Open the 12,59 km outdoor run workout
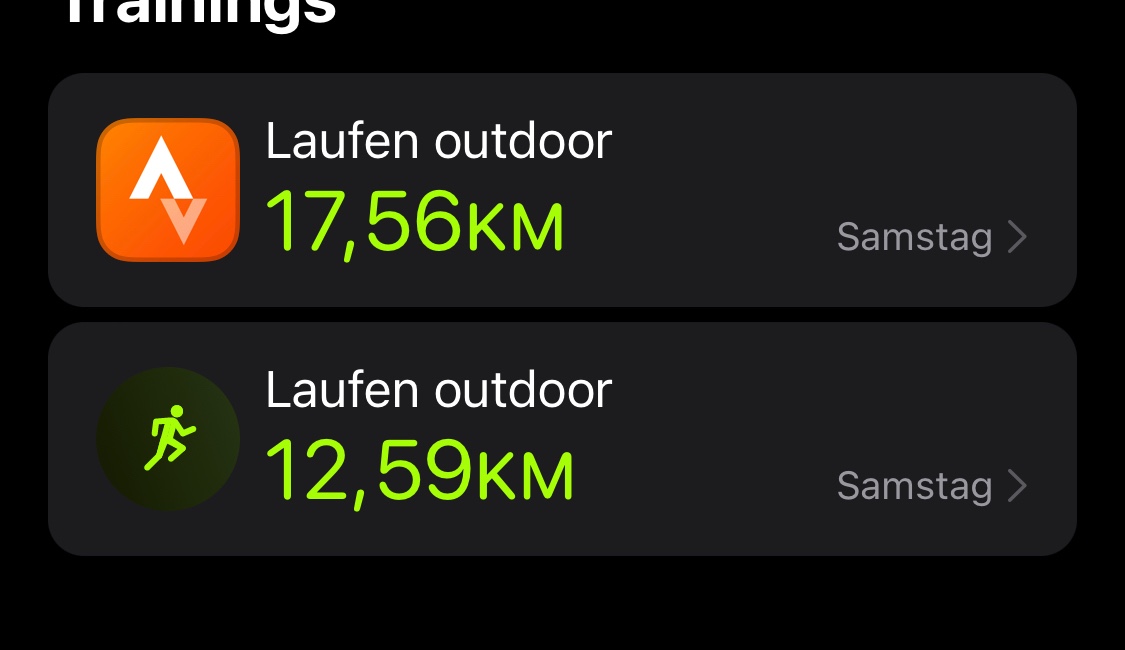The height and width of the screenshot is (650, 1125). 562,439
